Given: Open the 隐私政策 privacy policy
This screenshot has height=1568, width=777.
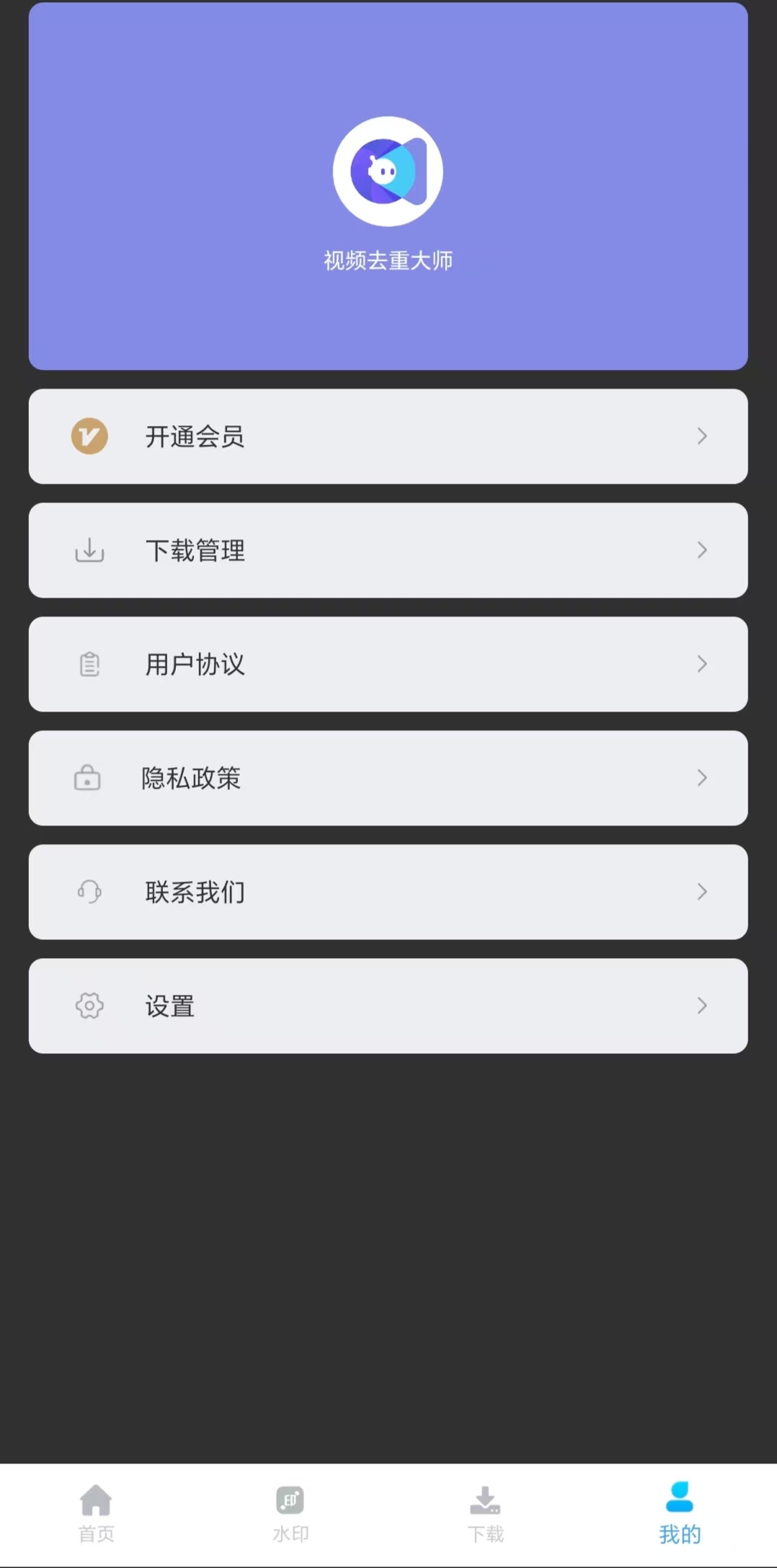Looking at the screenshot, I should pyautogui.click(x=388, y=778).
